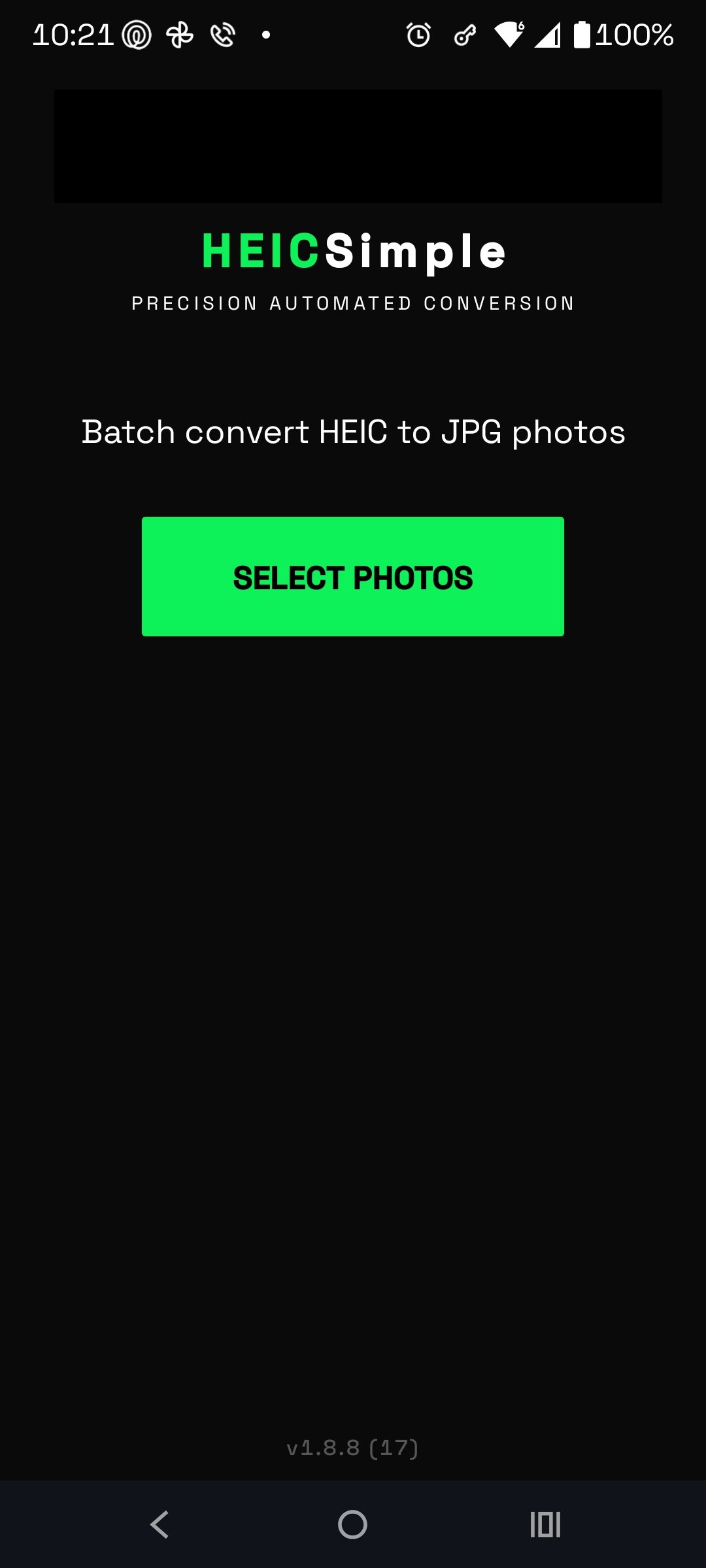Tap the HEICSimple app logo banner

click(x=358, y=146)
